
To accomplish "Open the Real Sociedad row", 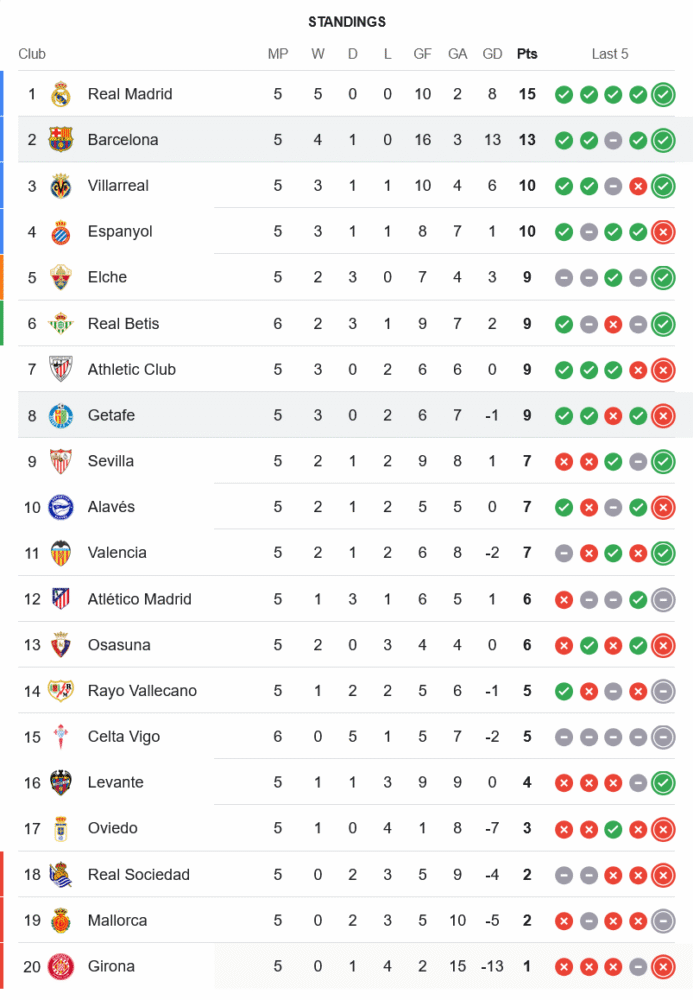I will click(138, 875).
